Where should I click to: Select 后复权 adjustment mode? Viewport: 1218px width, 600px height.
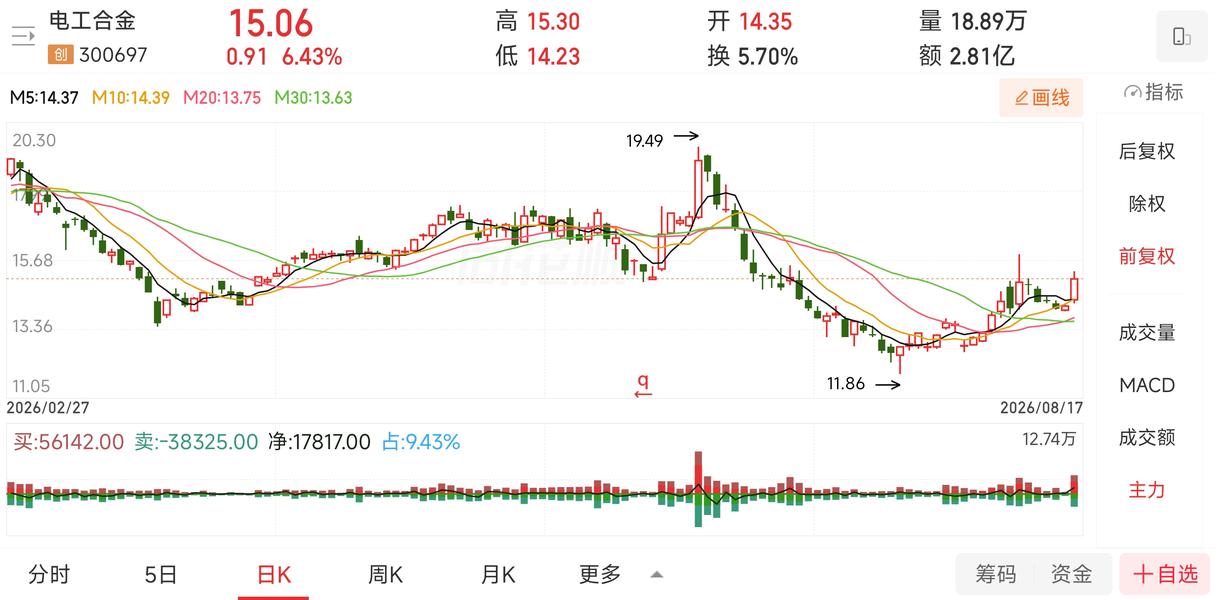pos(1147,151)
